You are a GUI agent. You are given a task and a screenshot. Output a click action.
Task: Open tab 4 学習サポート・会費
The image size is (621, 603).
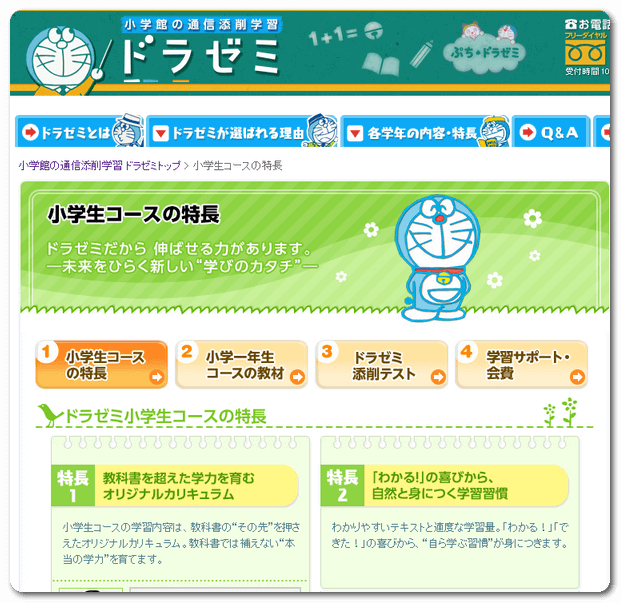point(522,365)
